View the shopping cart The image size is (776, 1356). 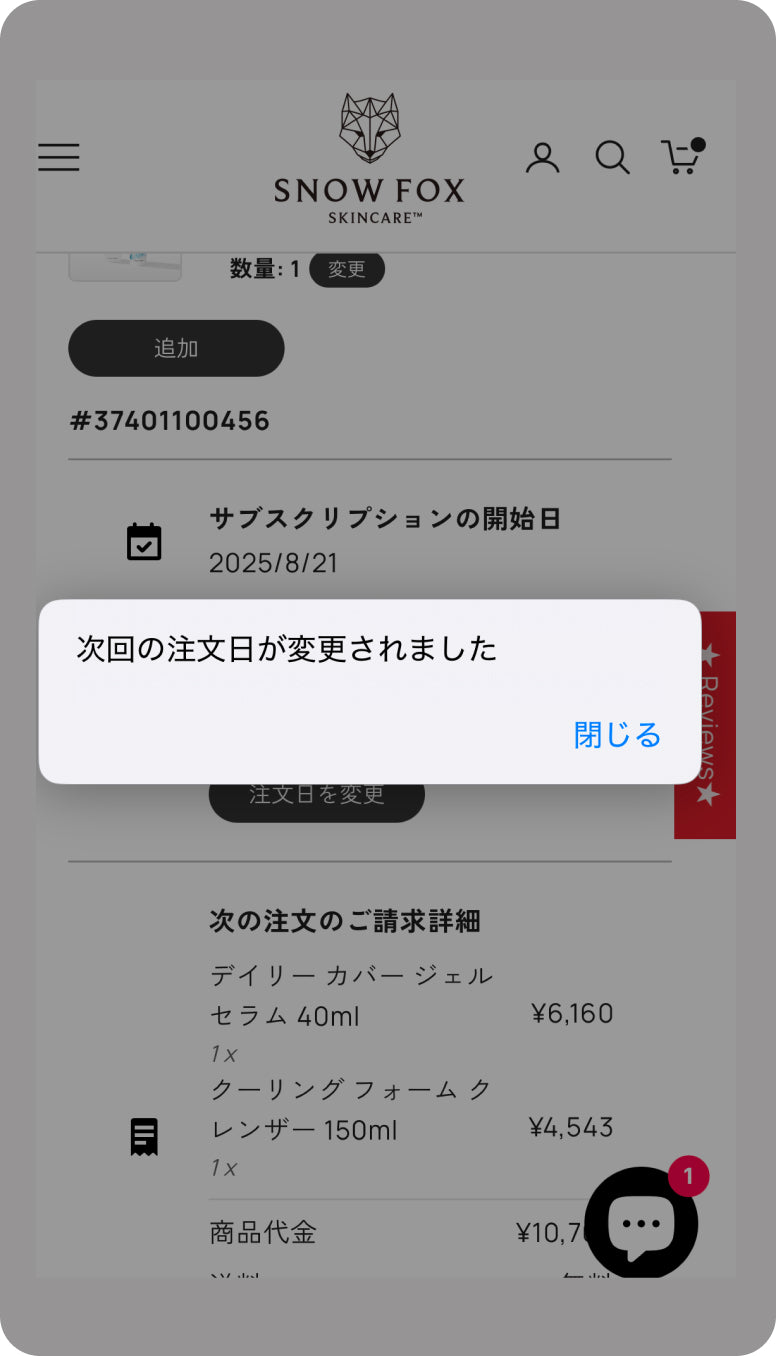(x=682, y=158)
